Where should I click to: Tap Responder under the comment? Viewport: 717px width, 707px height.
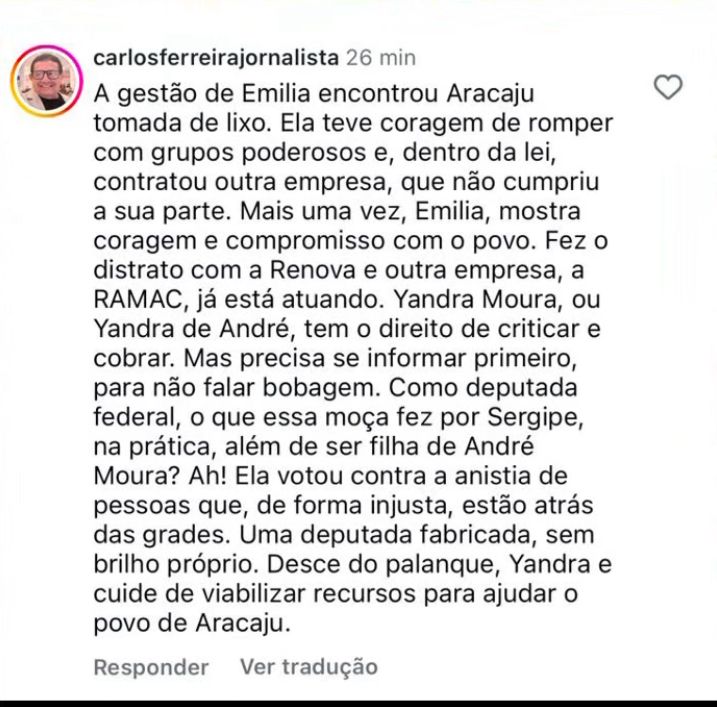pyautogui.click(x=151, y=667)
